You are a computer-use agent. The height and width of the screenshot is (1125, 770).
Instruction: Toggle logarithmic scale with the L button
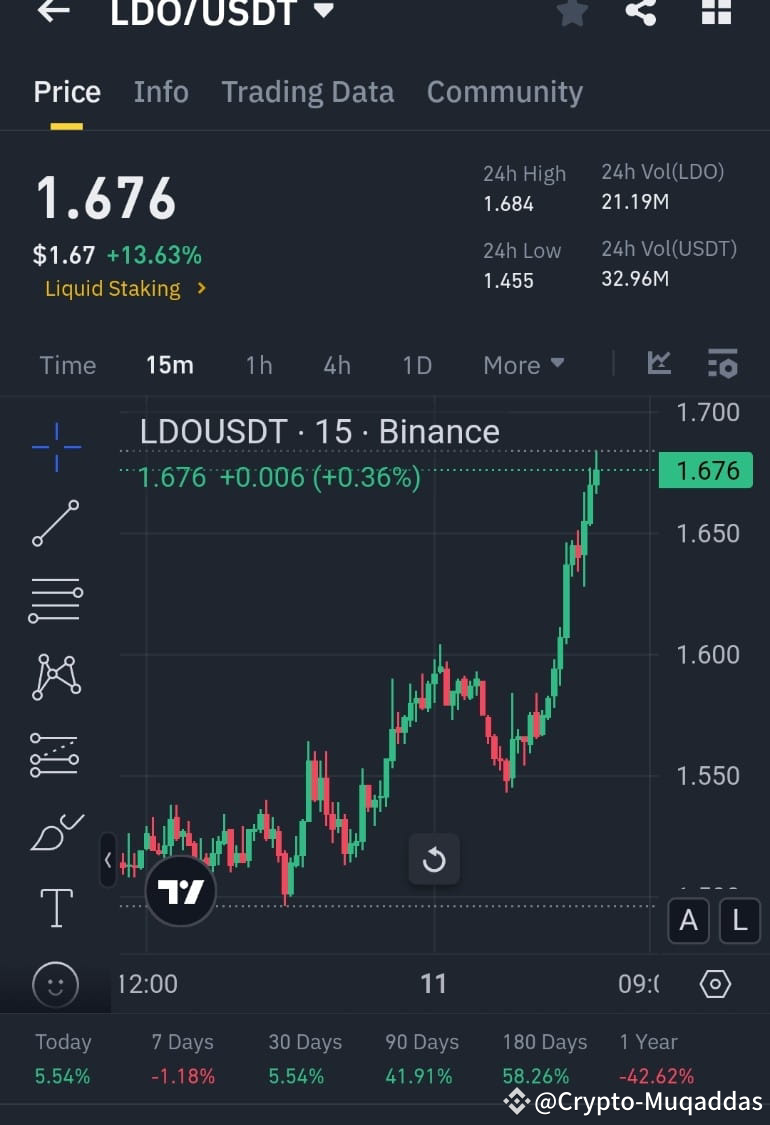(739, 921)
